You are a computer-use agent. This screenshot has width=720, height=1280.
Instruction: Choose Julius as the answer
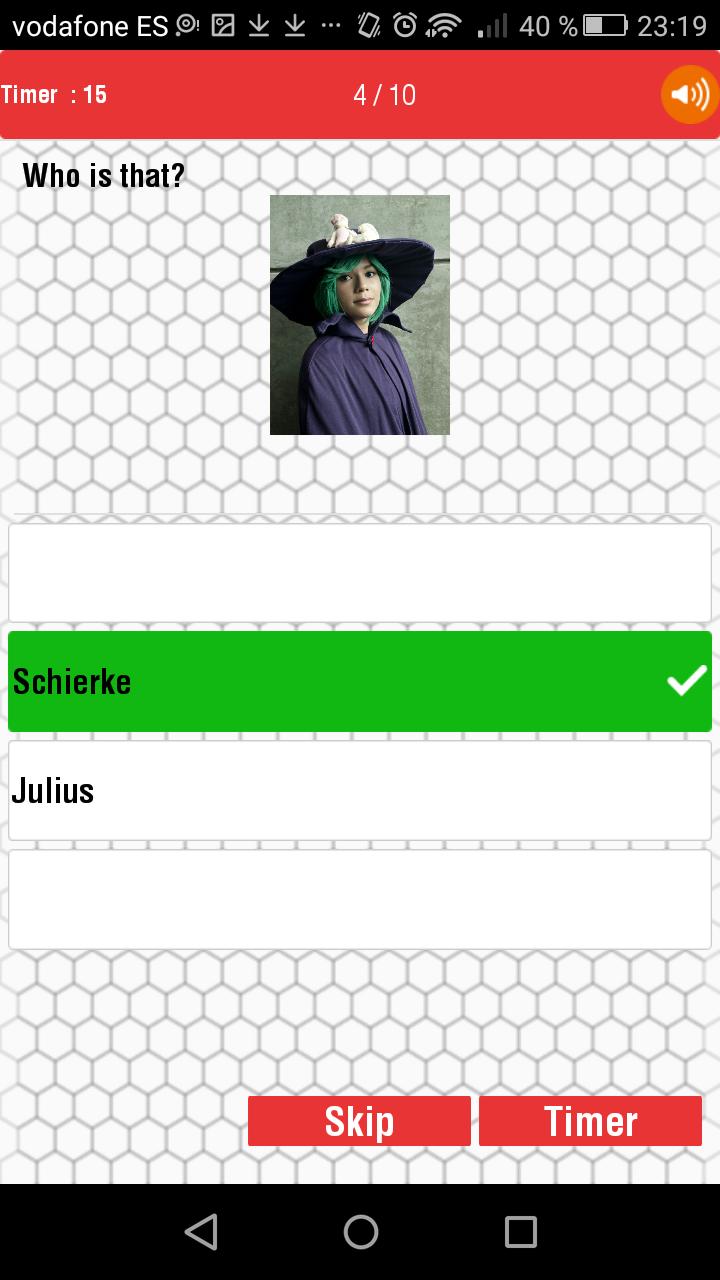360,790
